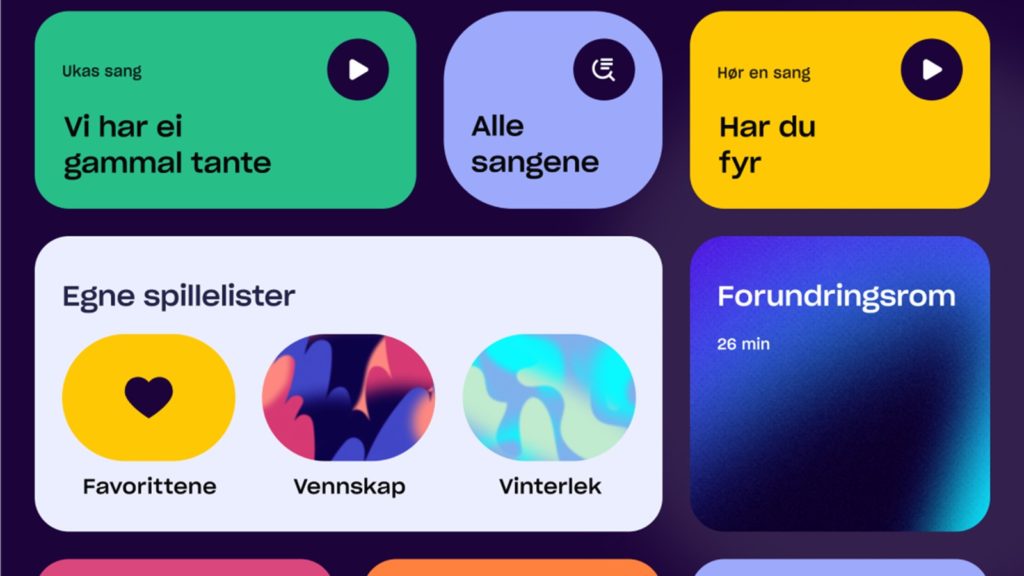The image size is (1024, 576).
Task: Open the Alle sangene search icon
Action: [604, 69]
